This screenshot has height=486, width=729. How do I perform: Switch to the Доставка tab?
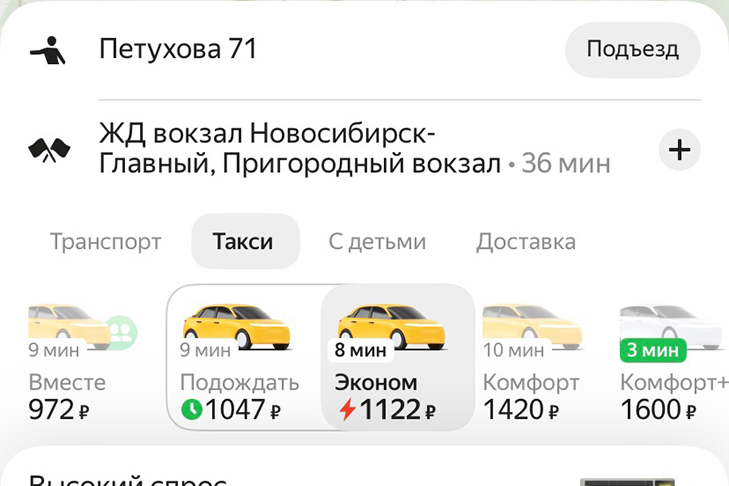pos(525,241)
